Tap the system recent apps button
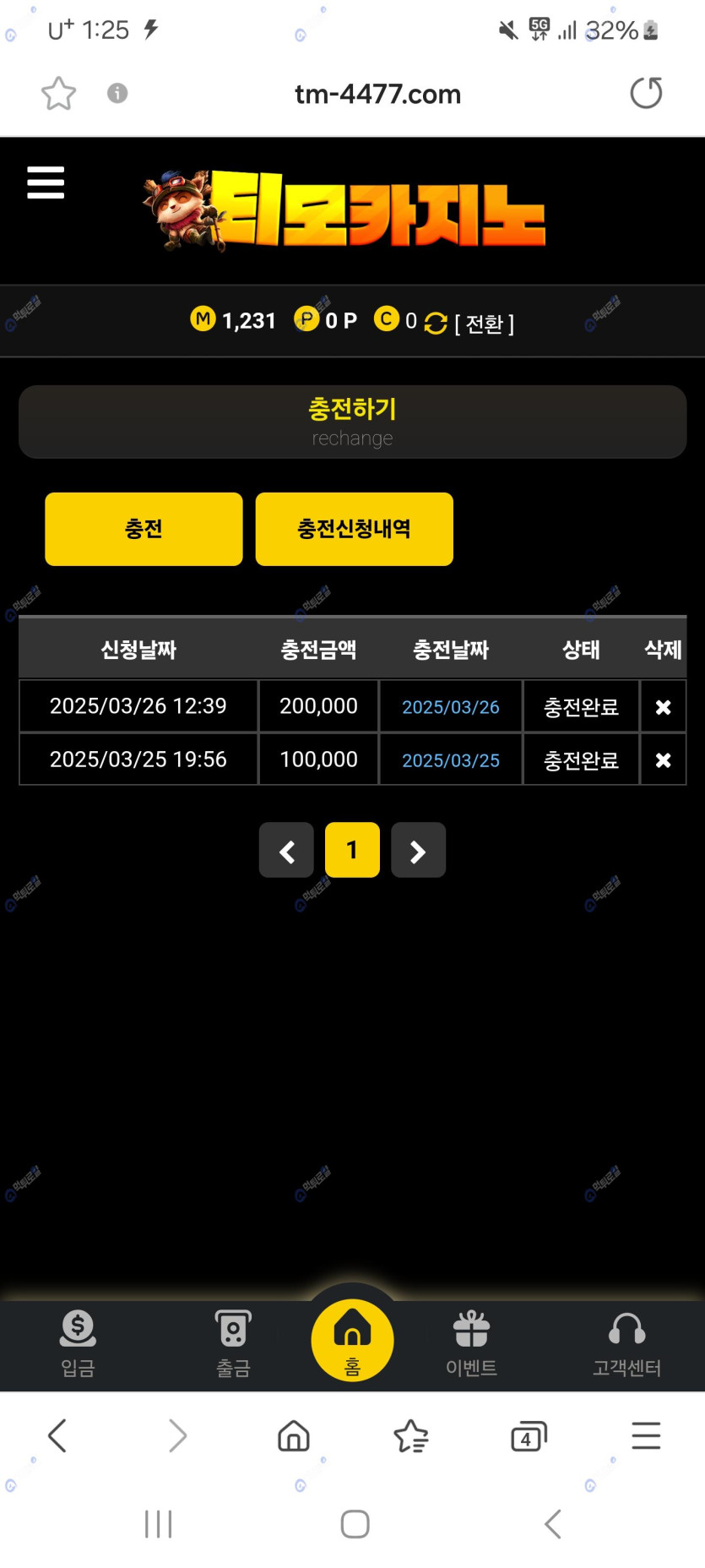Viewport: 705px width, 1568px height. (x=158, y=1524)
